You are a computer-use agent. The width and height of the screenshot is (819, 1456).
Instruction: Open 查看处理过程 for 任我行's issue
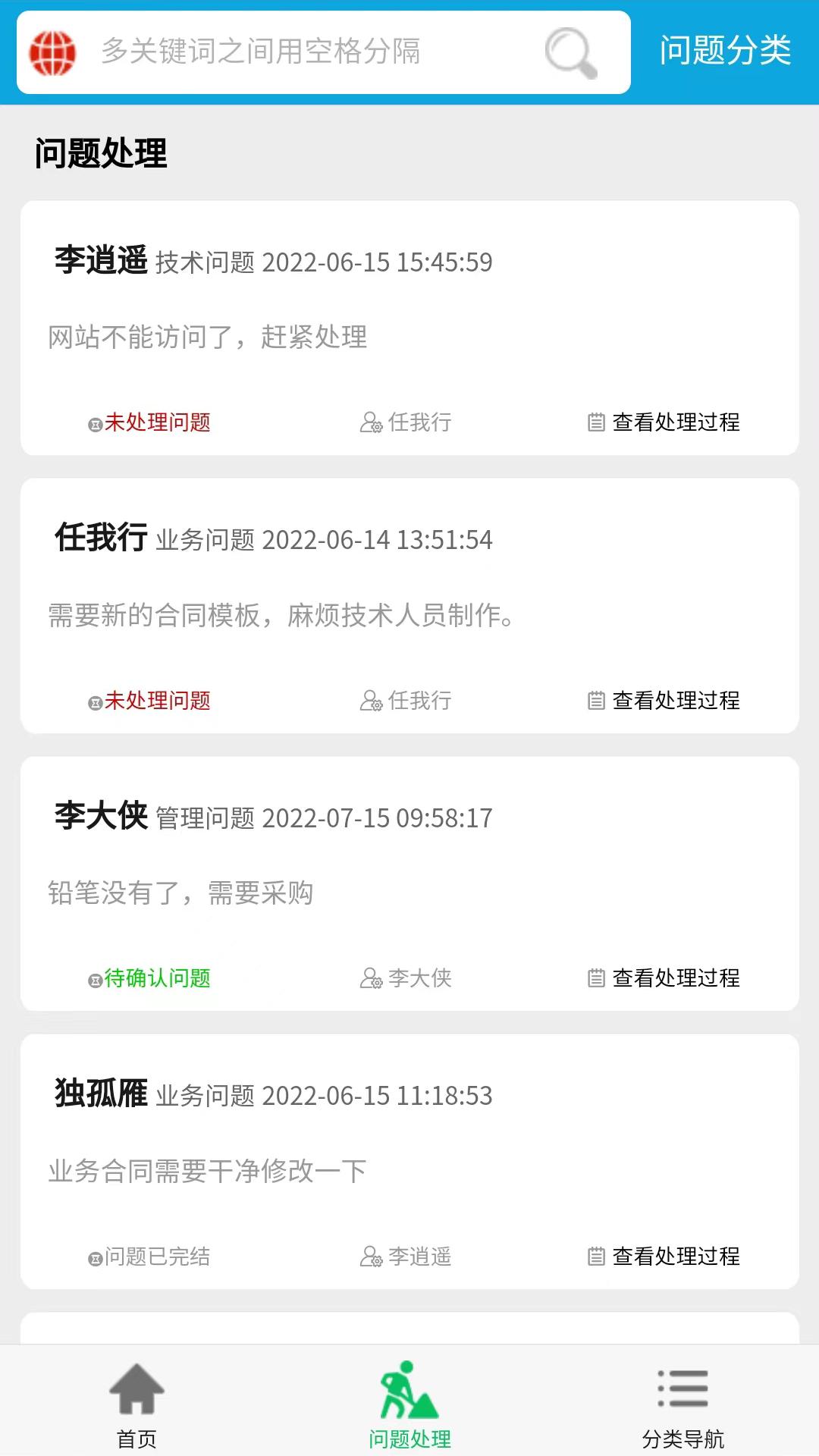coord(675,701)
